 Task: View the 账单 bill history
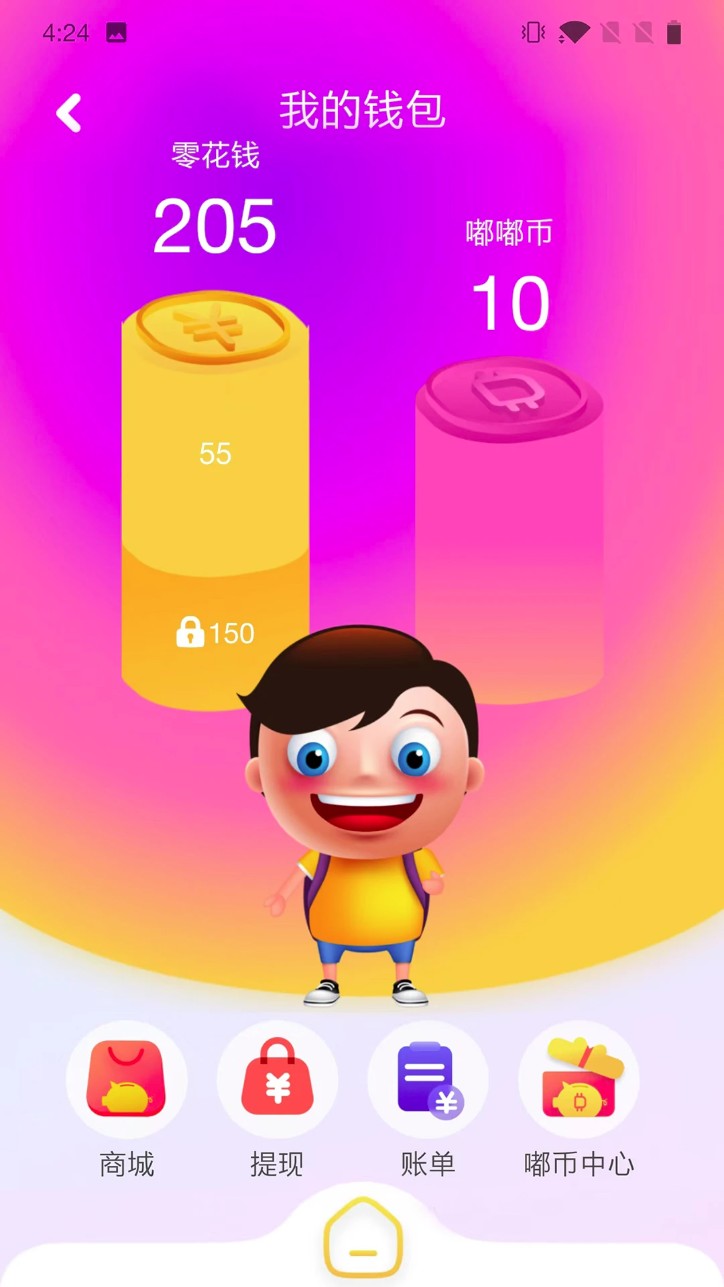click(x=428, y=1080)
